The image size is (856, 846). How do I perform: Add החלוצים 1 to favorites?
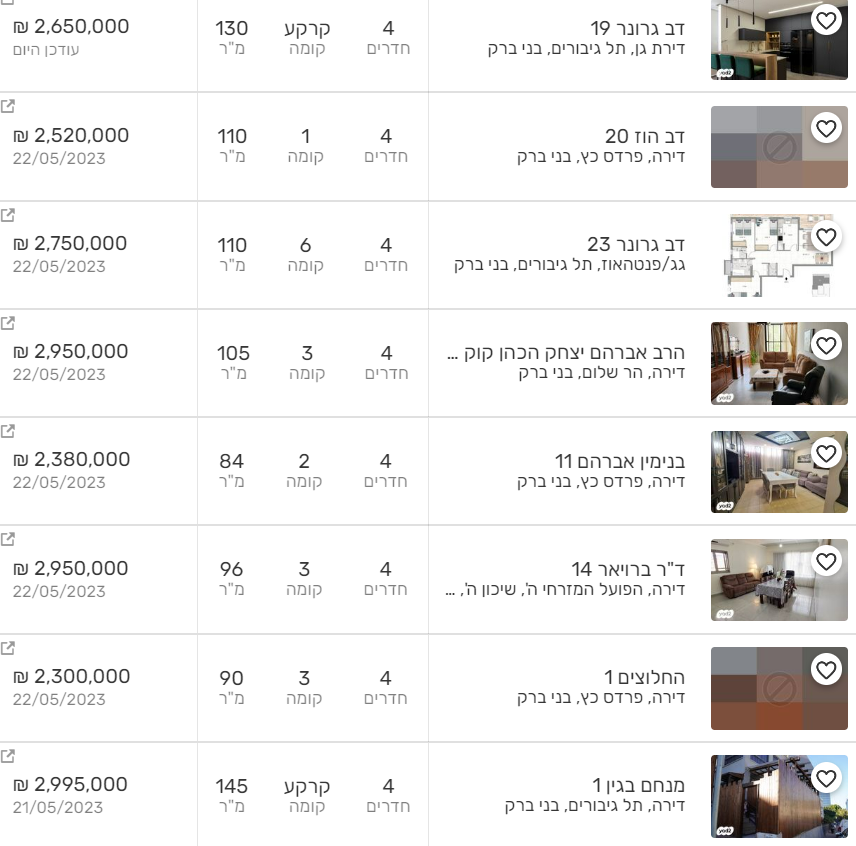pos(826,669)
